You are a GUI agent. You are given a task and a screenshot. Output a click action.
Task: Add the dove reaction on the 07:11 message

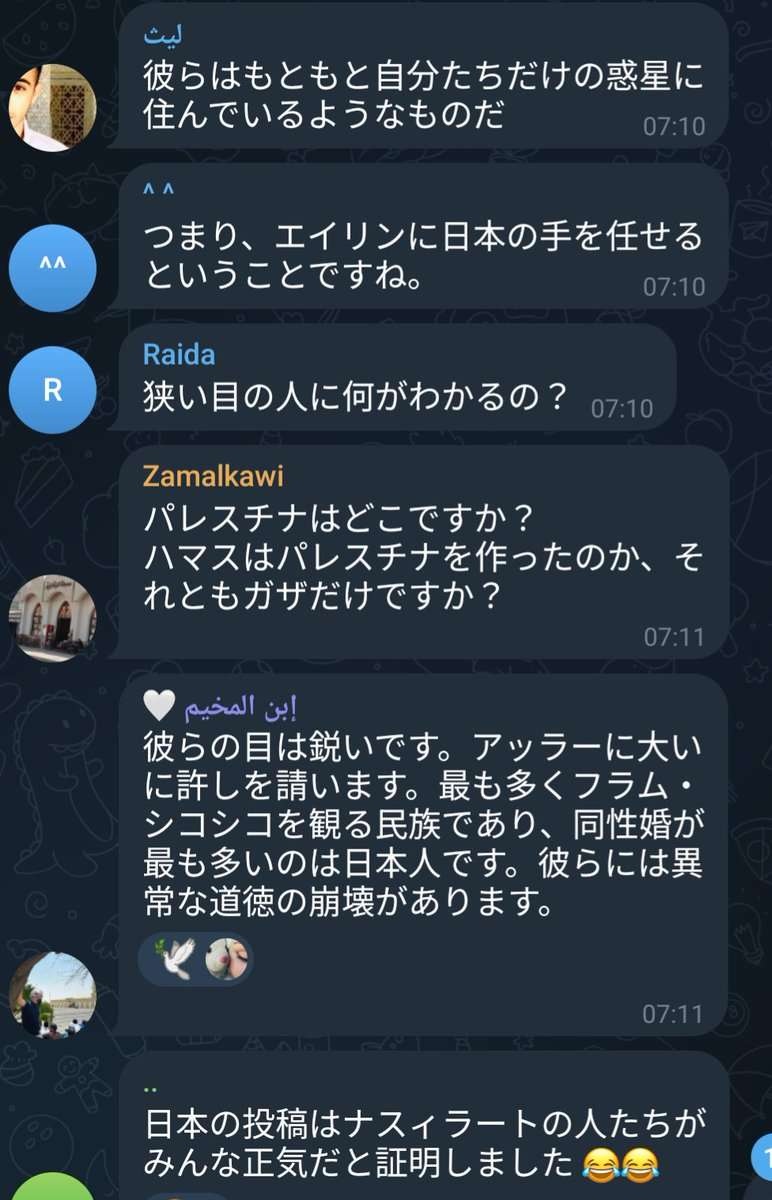(x=177, y=960)
